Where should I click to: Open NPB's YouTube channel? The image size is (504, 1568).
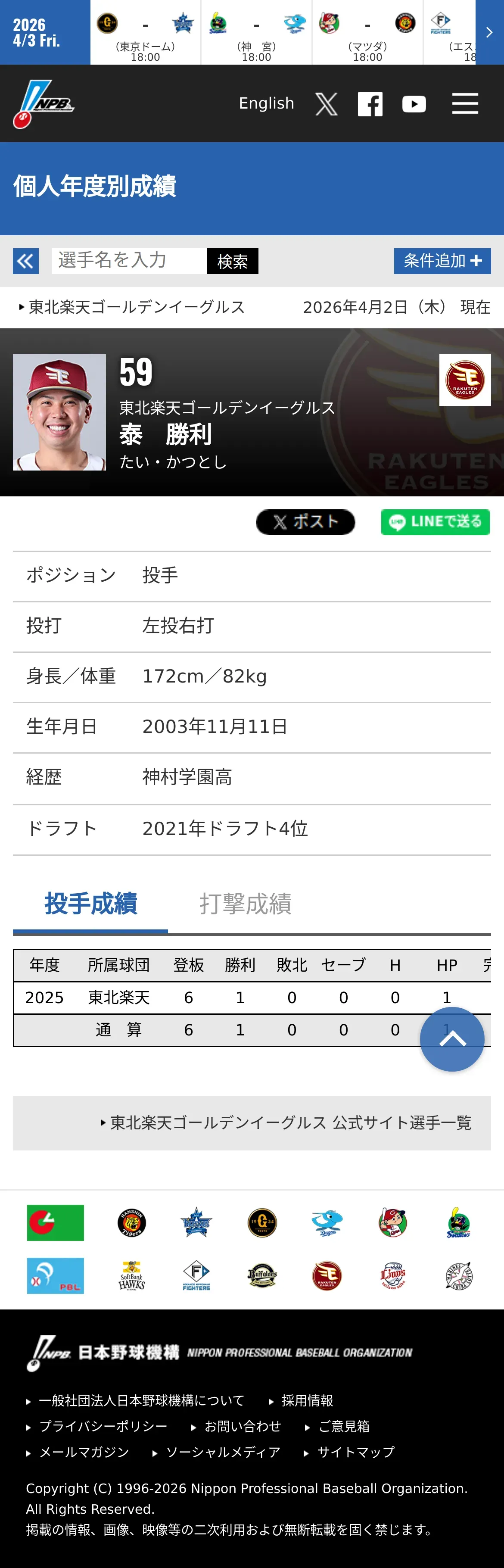(x=414, y=104)
